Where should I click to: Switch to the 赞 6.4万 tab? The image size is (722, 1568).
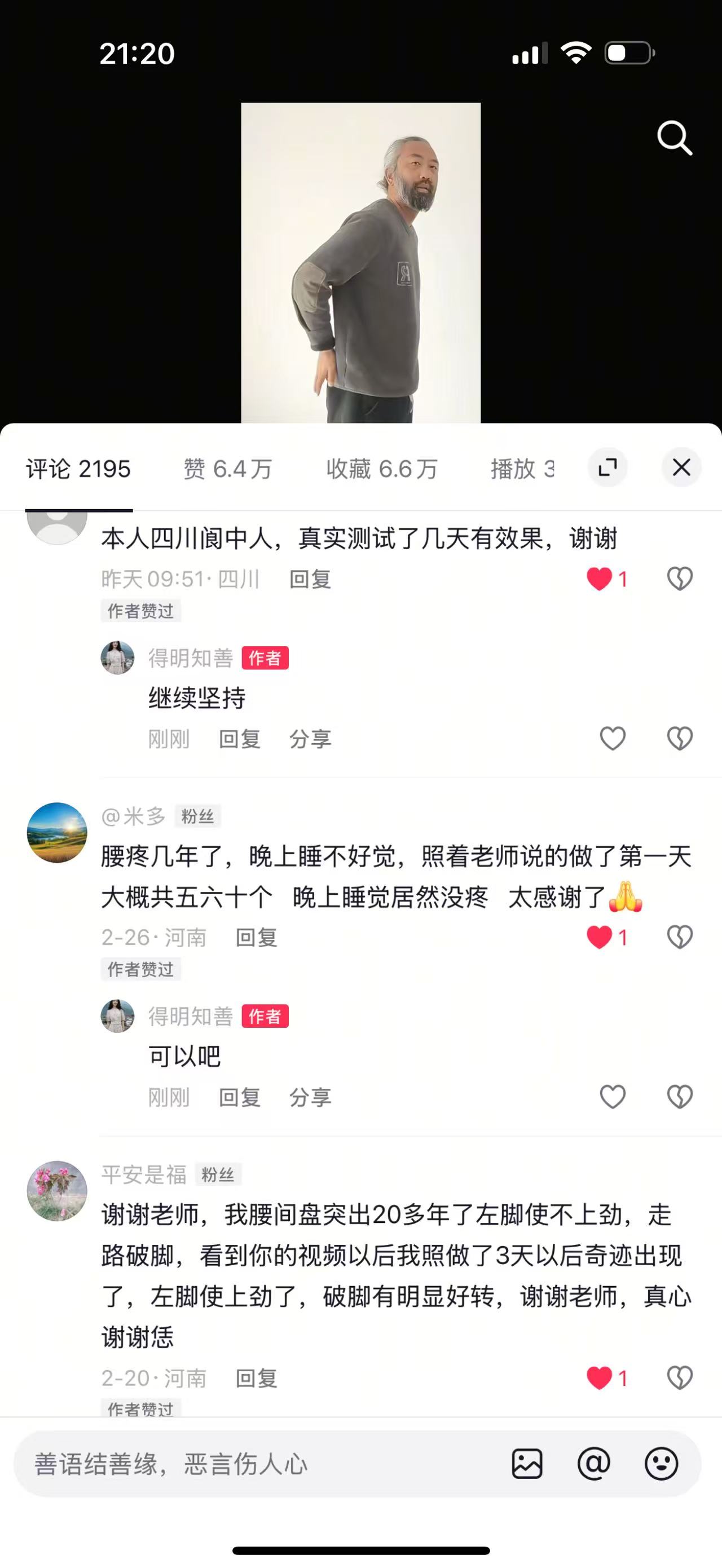click(x=228, y=469)
